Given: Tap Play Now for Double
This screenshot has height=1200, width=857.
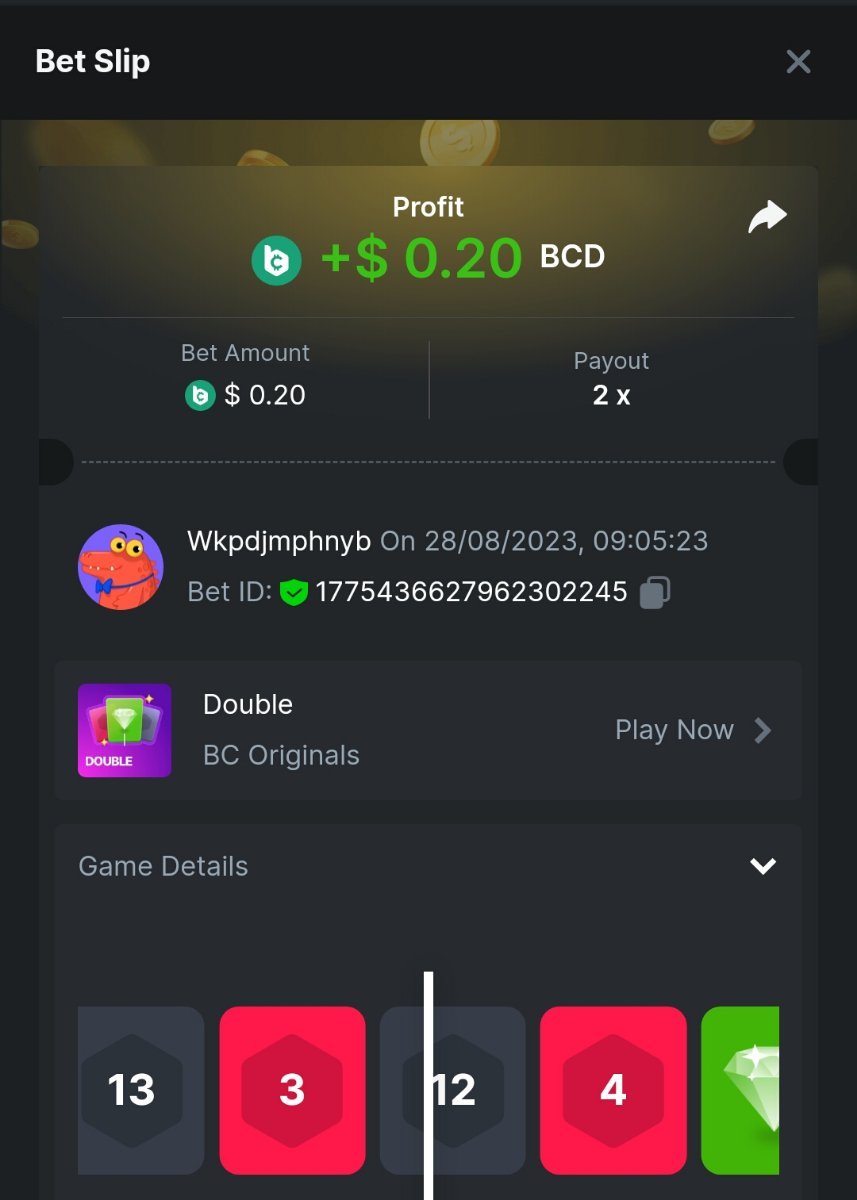Looking at the screenshot, I should click(692, 731).
